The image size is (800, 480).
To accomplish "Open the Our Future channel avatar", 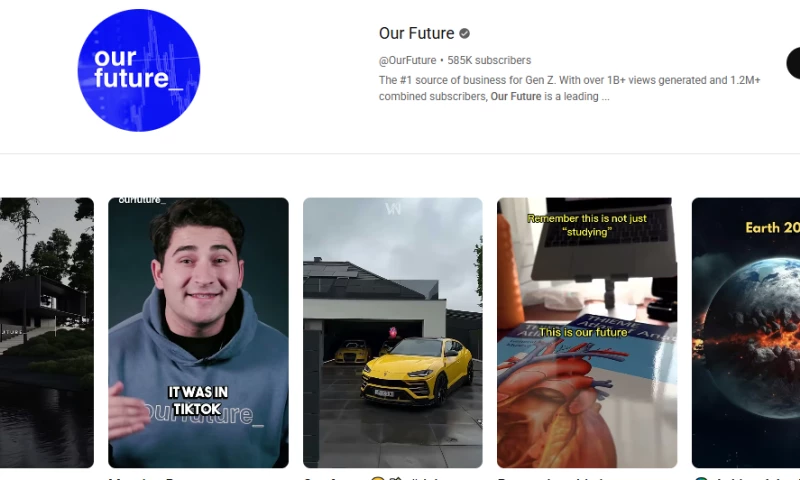I will pos(139,70).
